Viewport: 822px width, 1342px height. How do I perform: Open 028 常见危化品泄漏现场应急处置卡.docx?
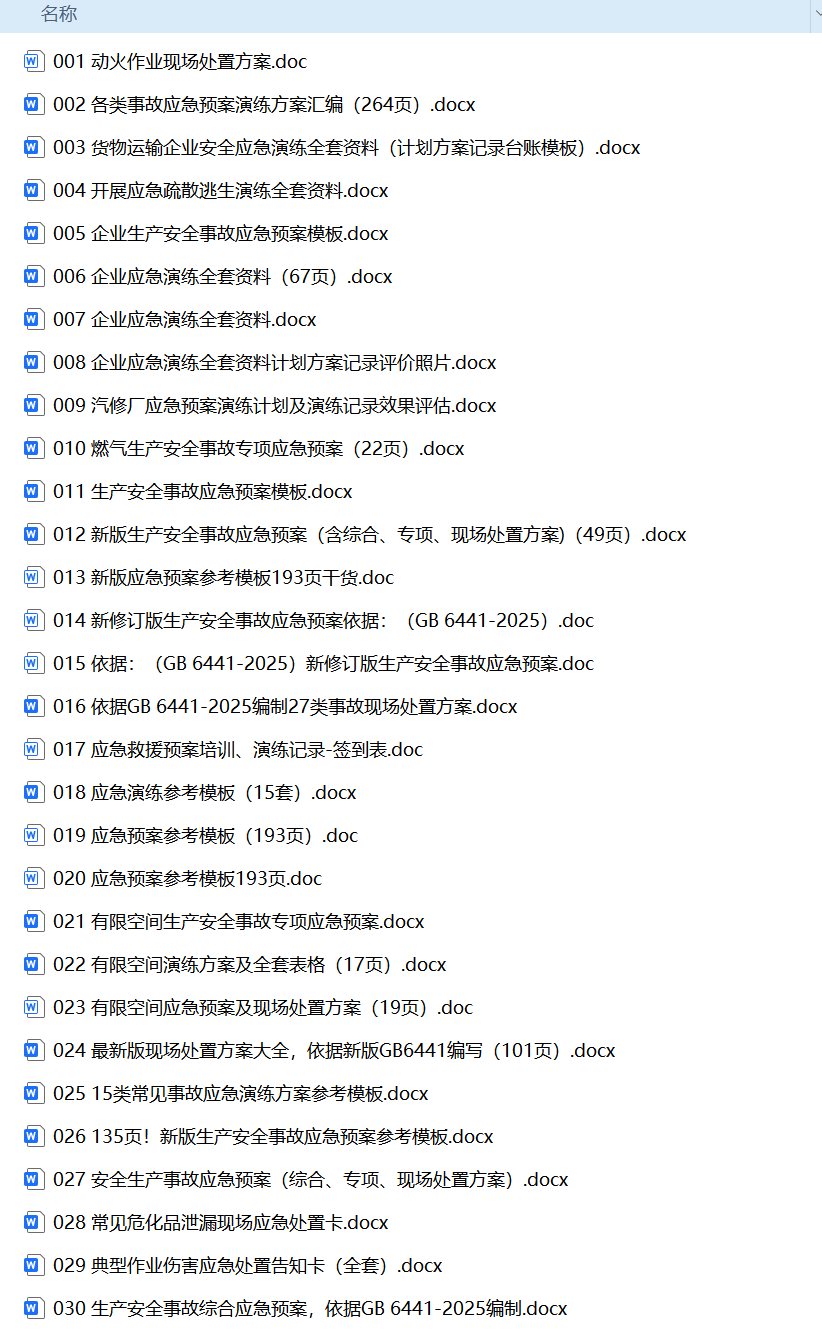pos(221,1223)
